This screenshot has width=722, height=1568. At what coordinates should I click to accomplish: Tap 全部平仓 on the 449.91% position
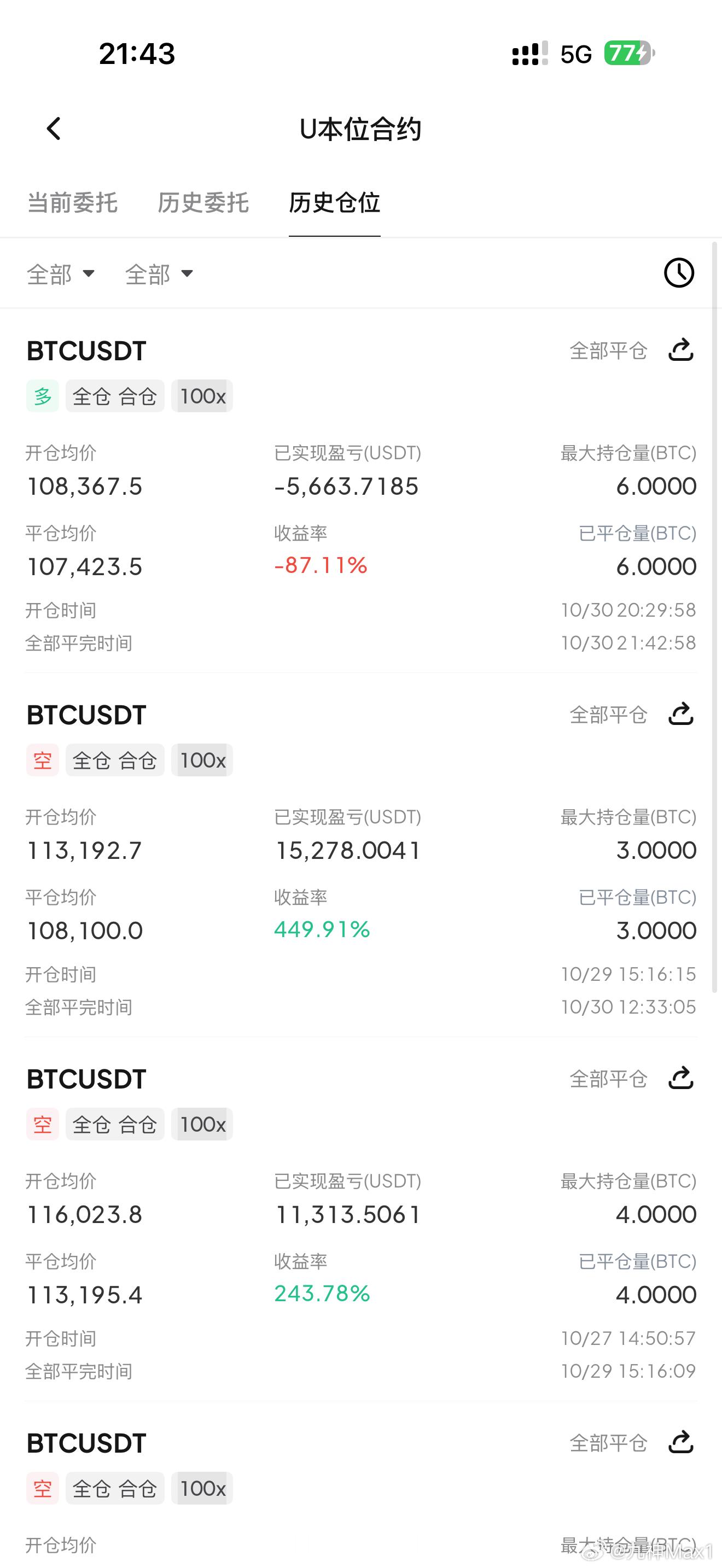point(609,715)
